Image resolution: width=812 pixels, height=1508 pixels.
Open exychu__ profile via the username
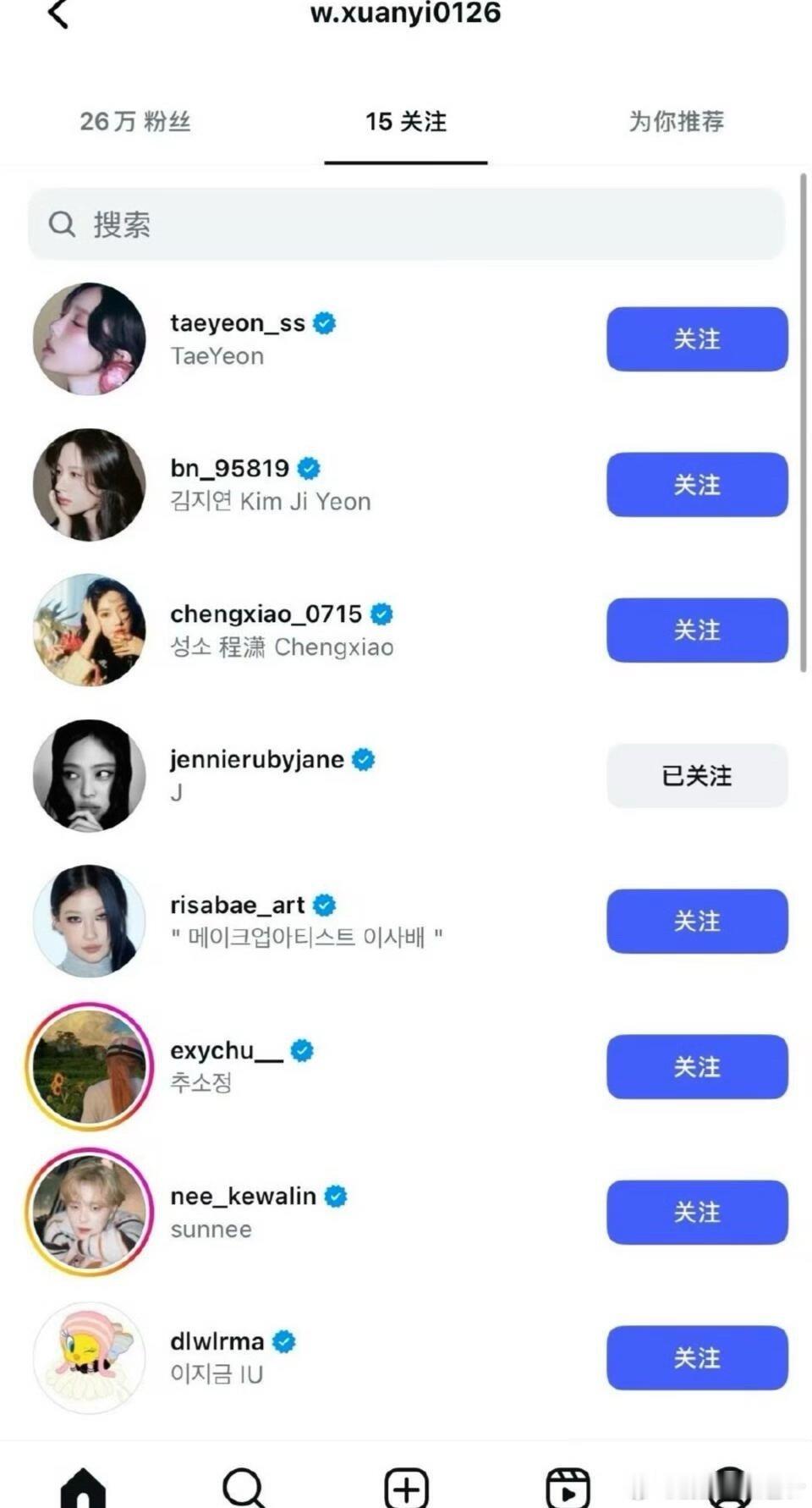click(226, 1050)
